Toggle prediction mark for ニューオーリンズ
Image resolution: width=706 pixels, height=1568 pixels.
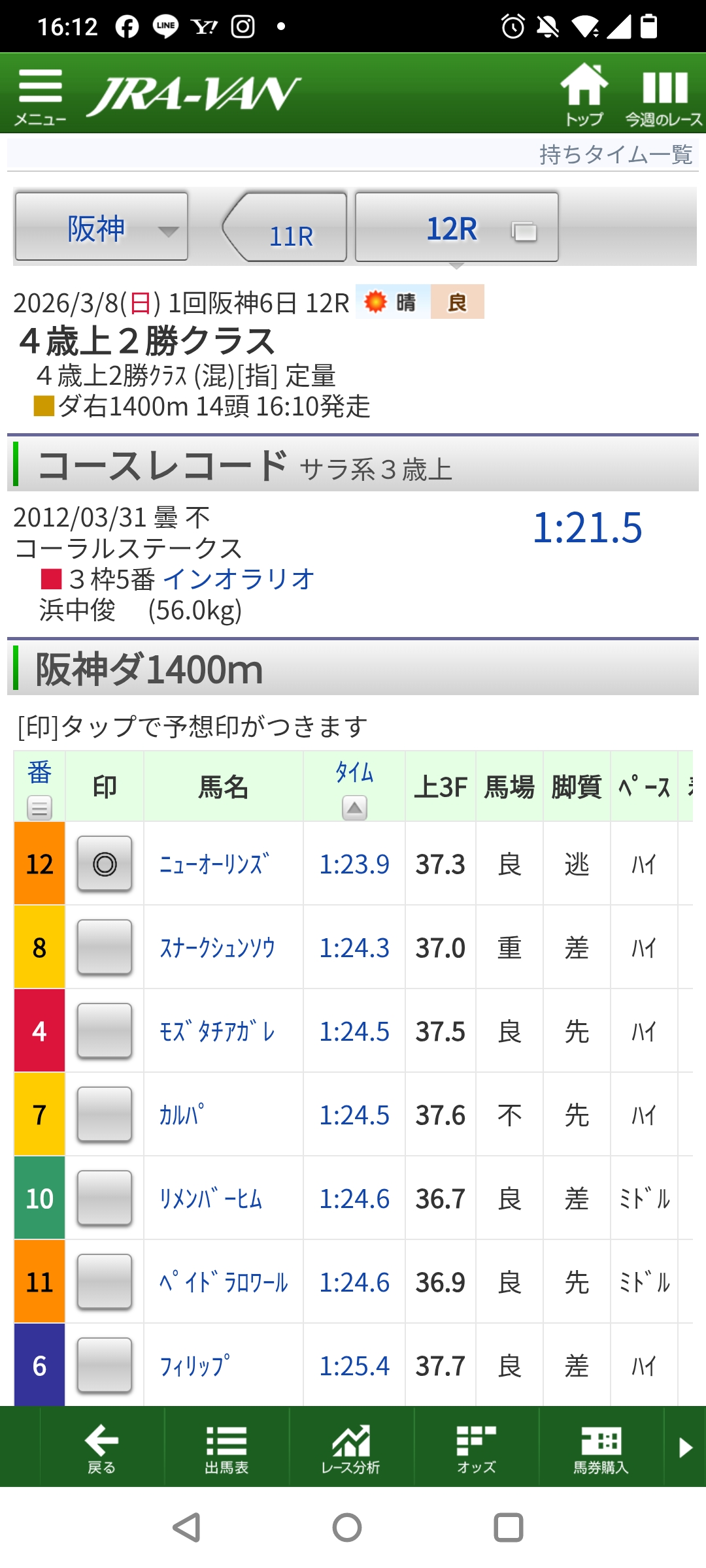click(105, 864)
